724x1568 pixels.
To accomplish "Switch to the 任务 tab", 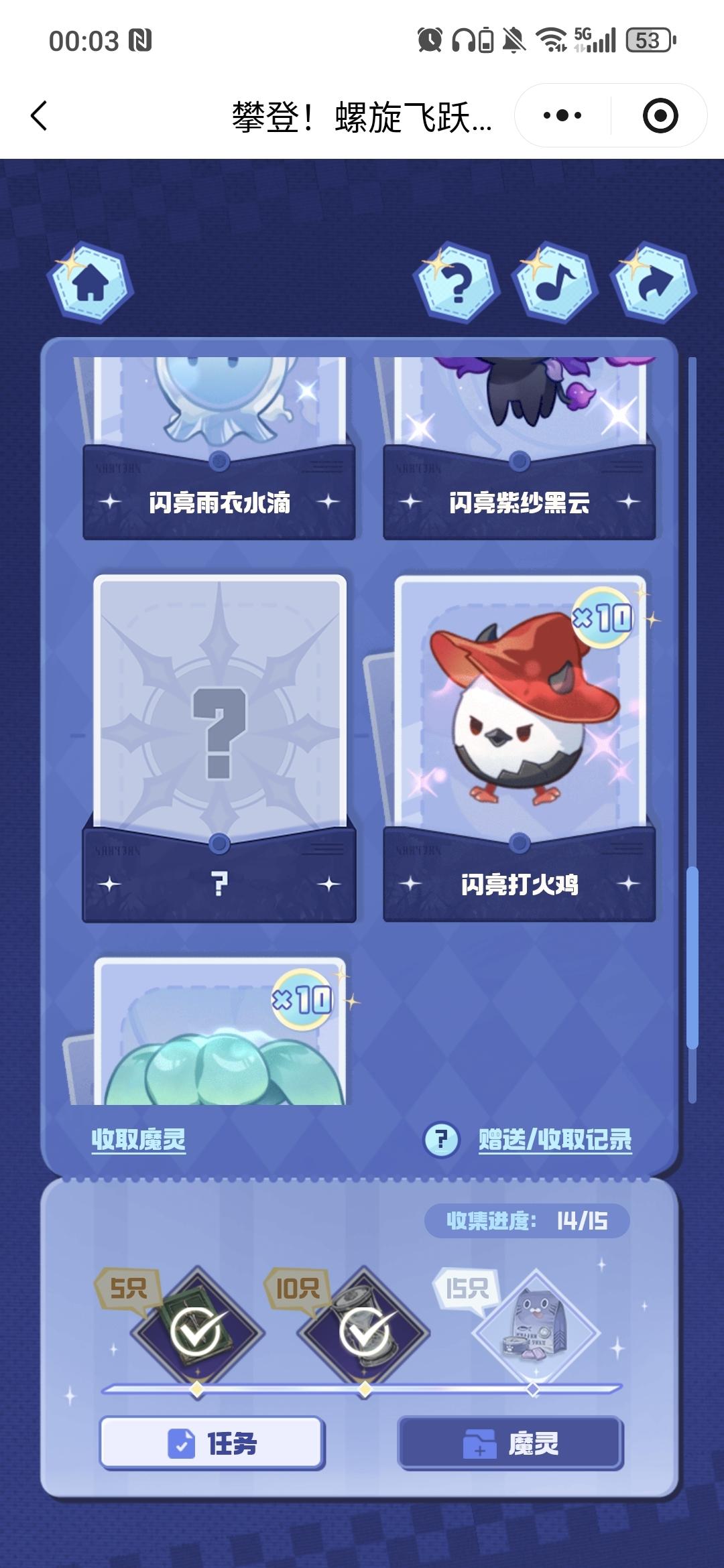I will 212,1443.
